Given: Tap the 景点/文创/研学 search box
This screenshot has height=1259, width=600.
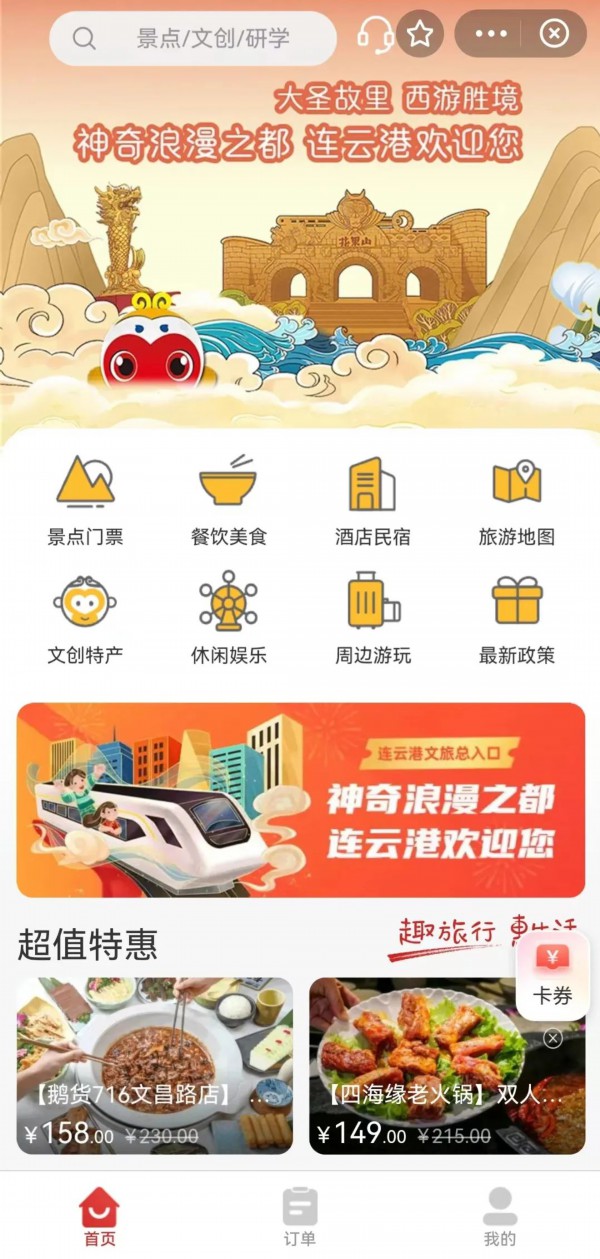Looking at the screenshot, I should 193,39.
